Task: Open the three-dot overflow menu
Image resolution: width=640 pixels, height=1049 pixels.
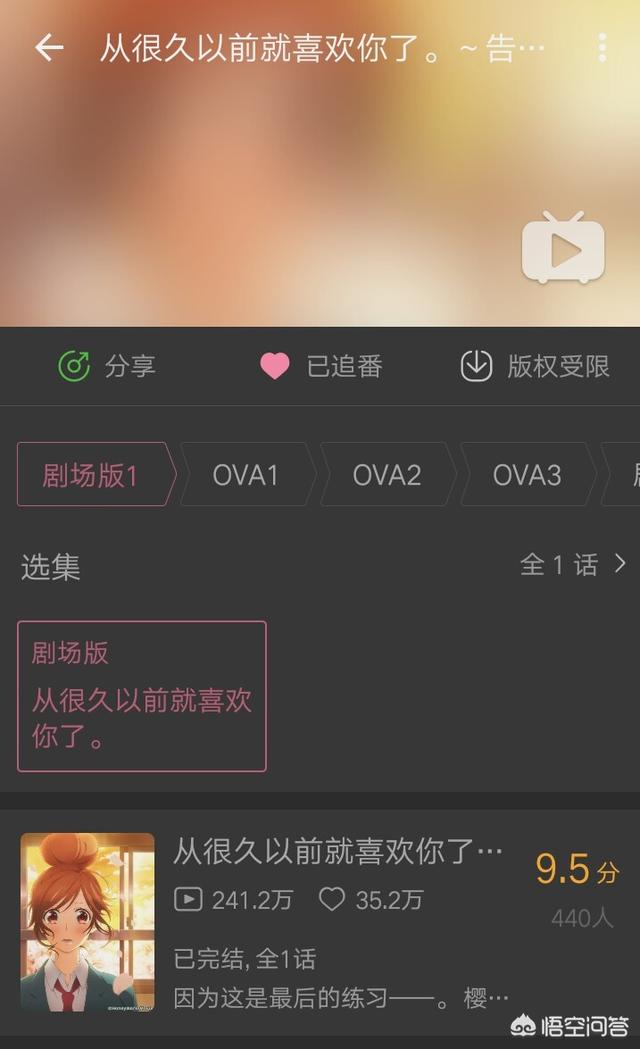Action: (x=602, y=48)
